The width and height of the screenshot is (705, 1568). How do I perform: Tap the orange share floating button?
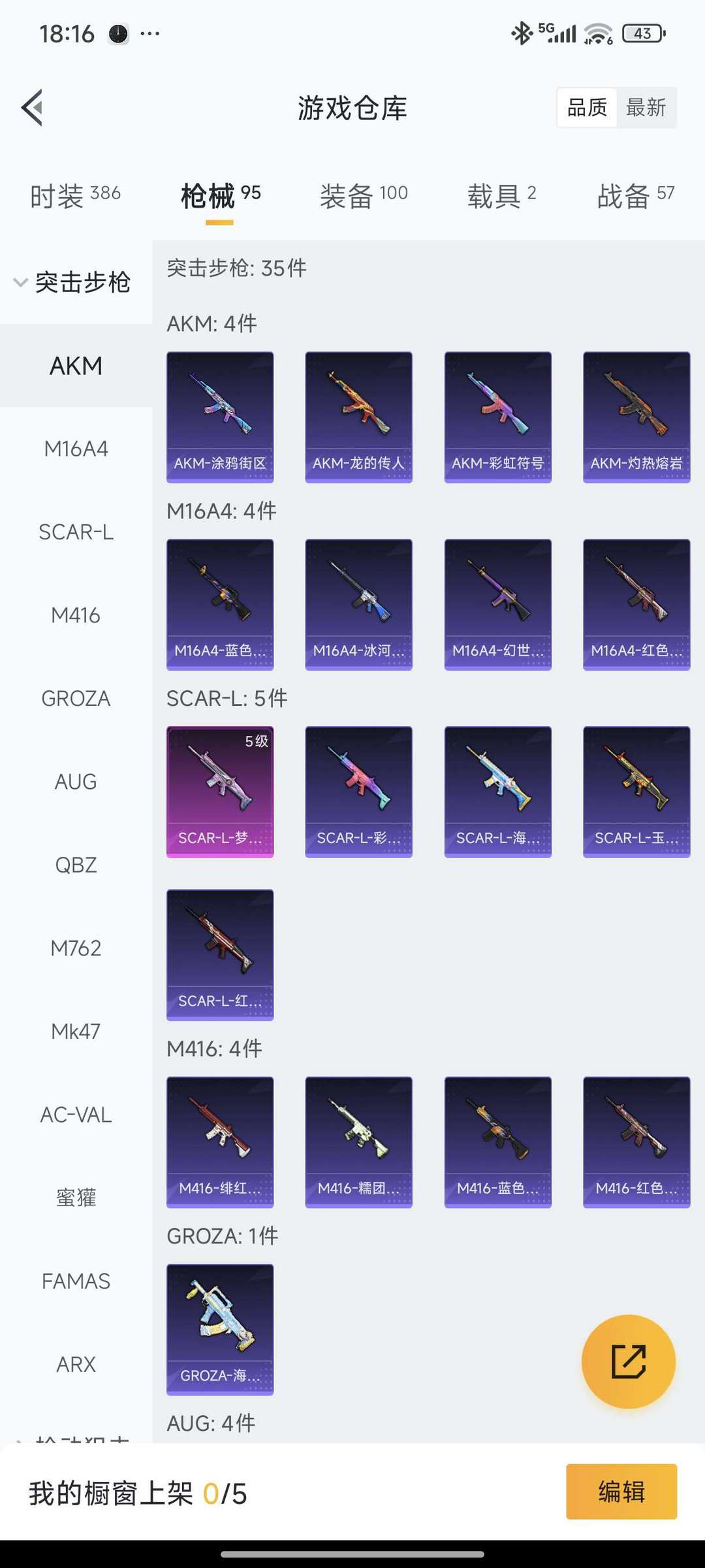click(x=629, y=1362)
